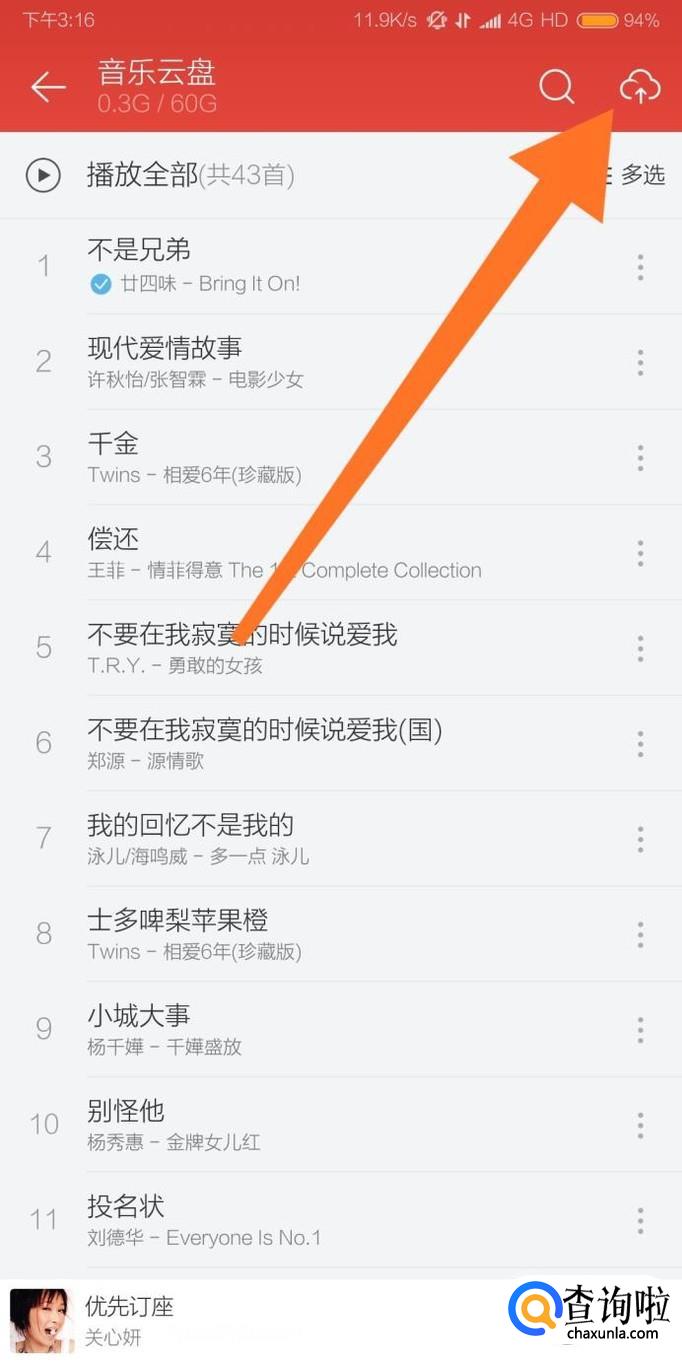Open more options for 现代爱情故事
The width and height of the screenshot is (682, 1364).
pos(640,362)
